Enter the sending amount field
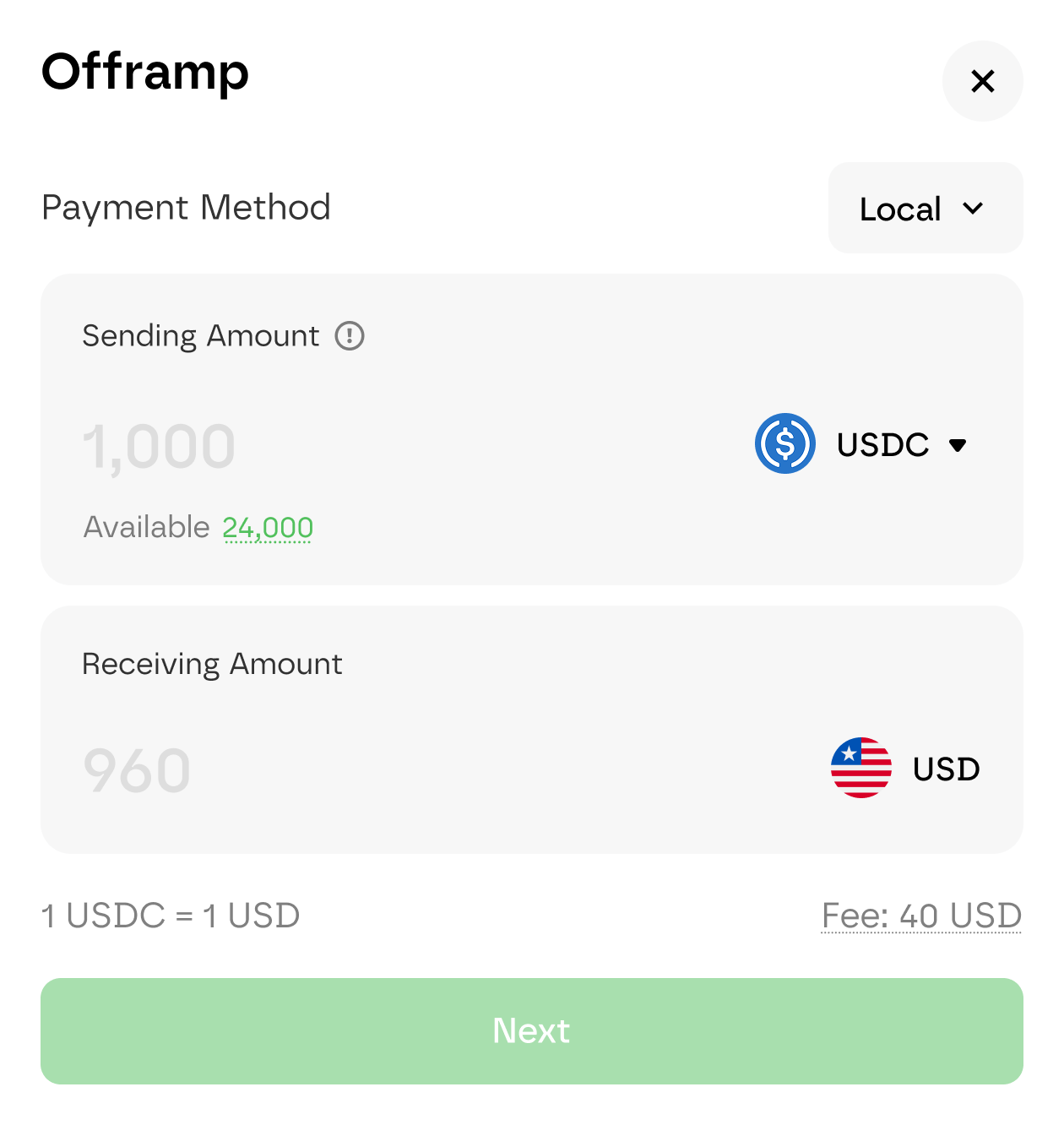The height and width of the screenshot is (1125, 1064). tap(338, 446)
